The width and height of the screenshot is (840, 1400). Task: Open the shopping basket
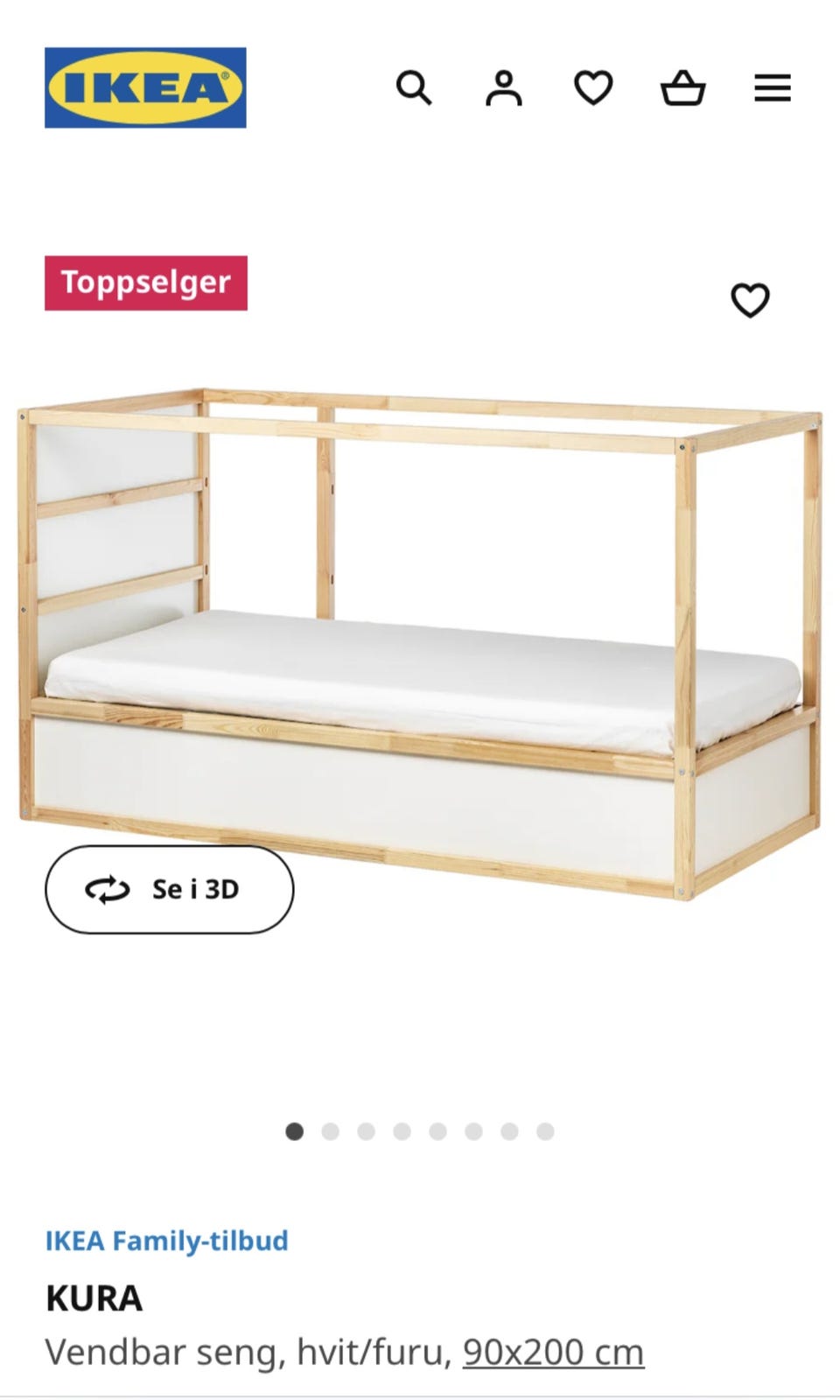click(x=682, y=87)
